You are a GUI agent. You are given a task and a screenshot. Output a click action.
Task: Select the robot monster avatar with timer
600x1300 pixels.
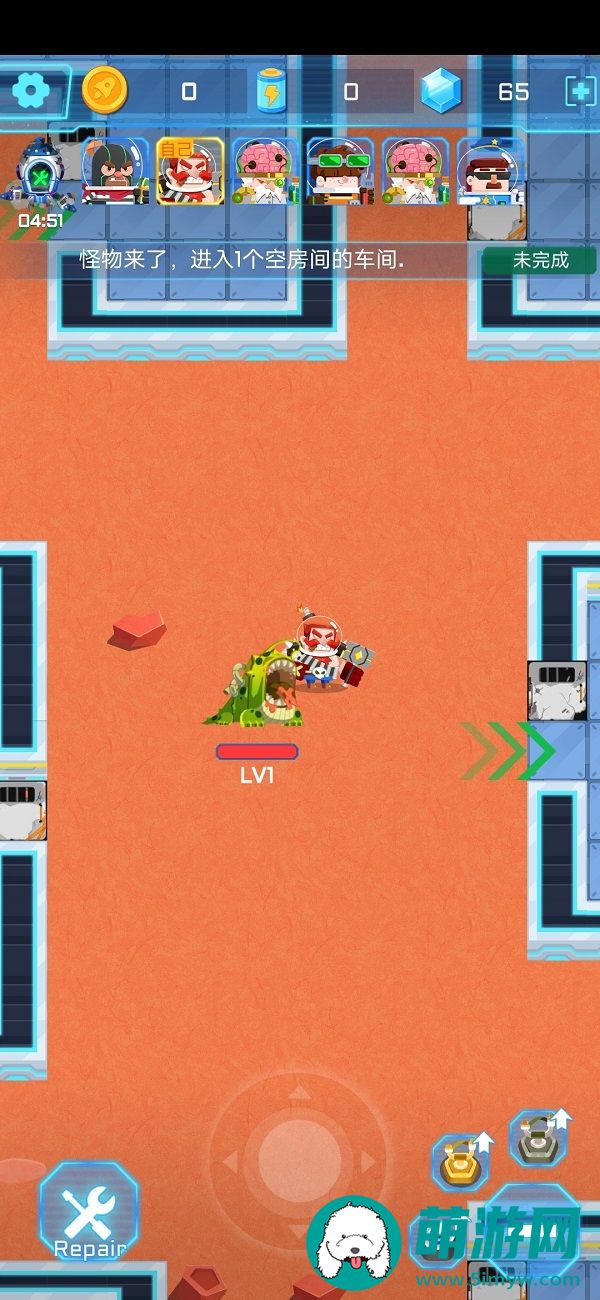tap(40, 174)
